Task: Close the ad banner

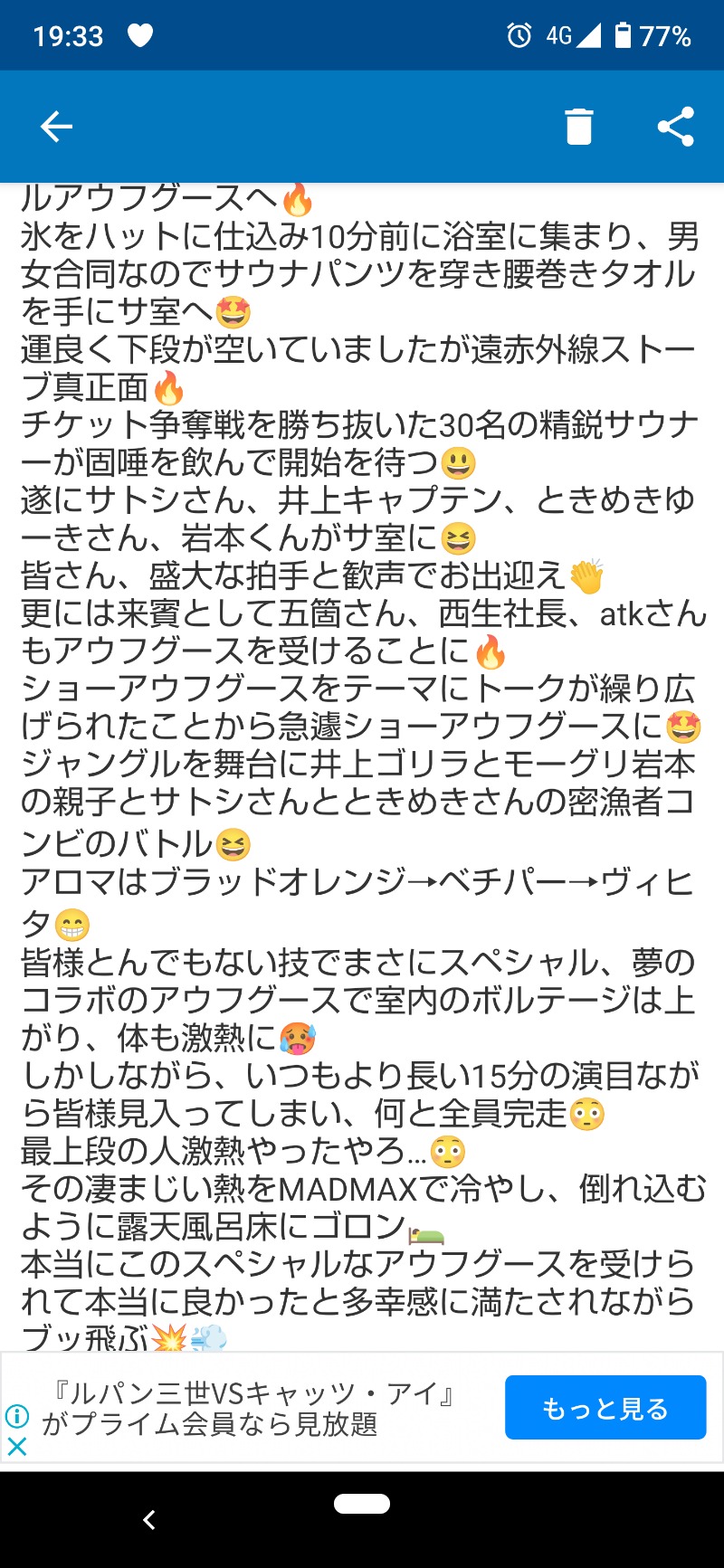Action: click(16, 1447)
